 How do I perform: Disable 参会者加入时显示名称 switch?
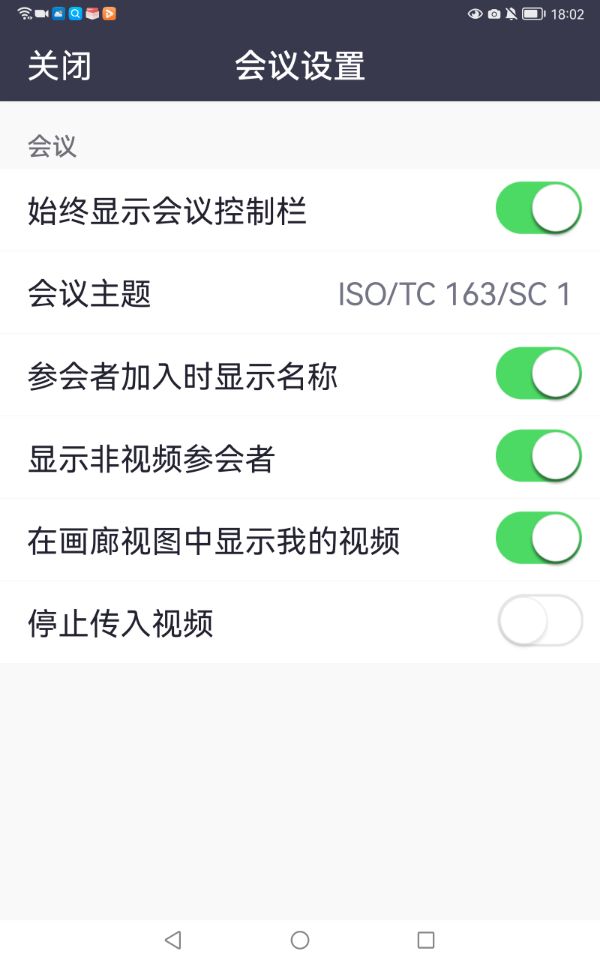[539, 373]
